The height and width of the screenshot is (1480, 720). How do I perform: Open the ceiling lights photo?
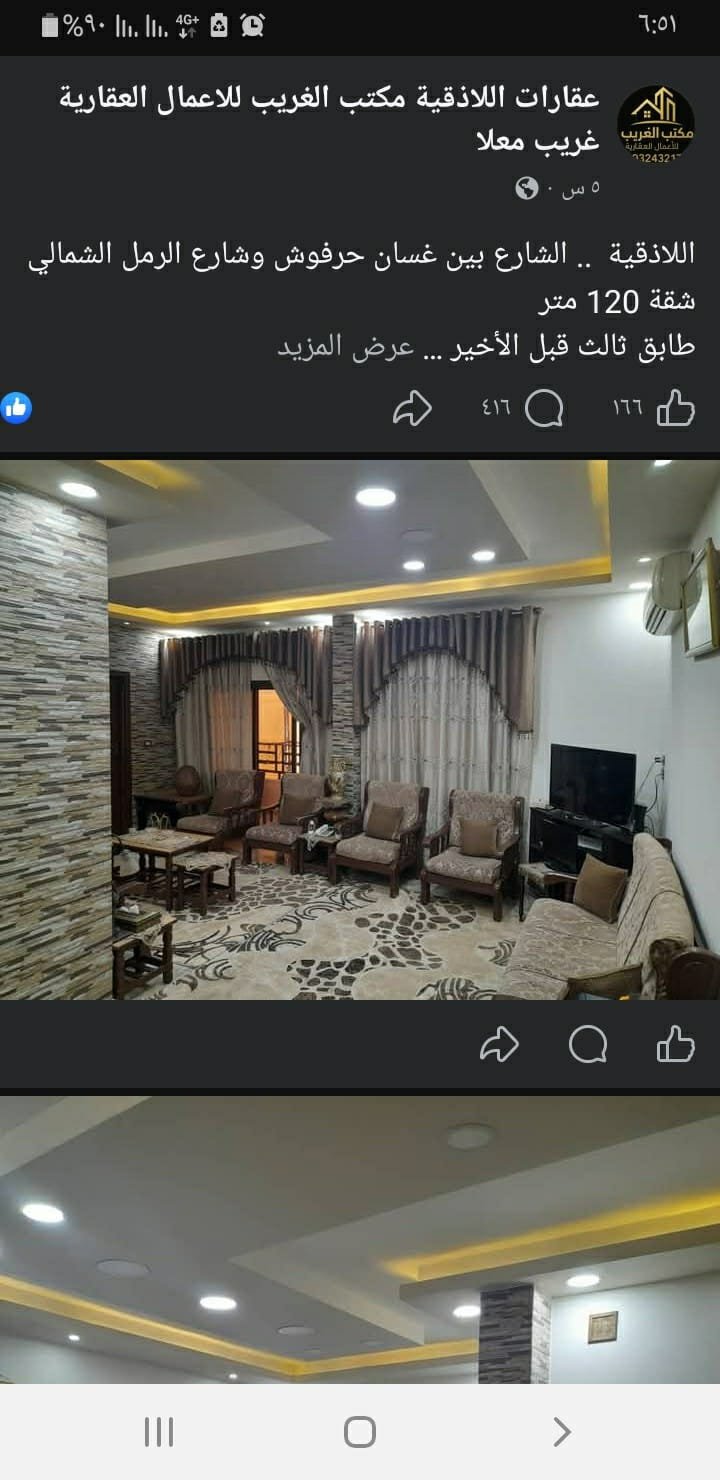360,1240
